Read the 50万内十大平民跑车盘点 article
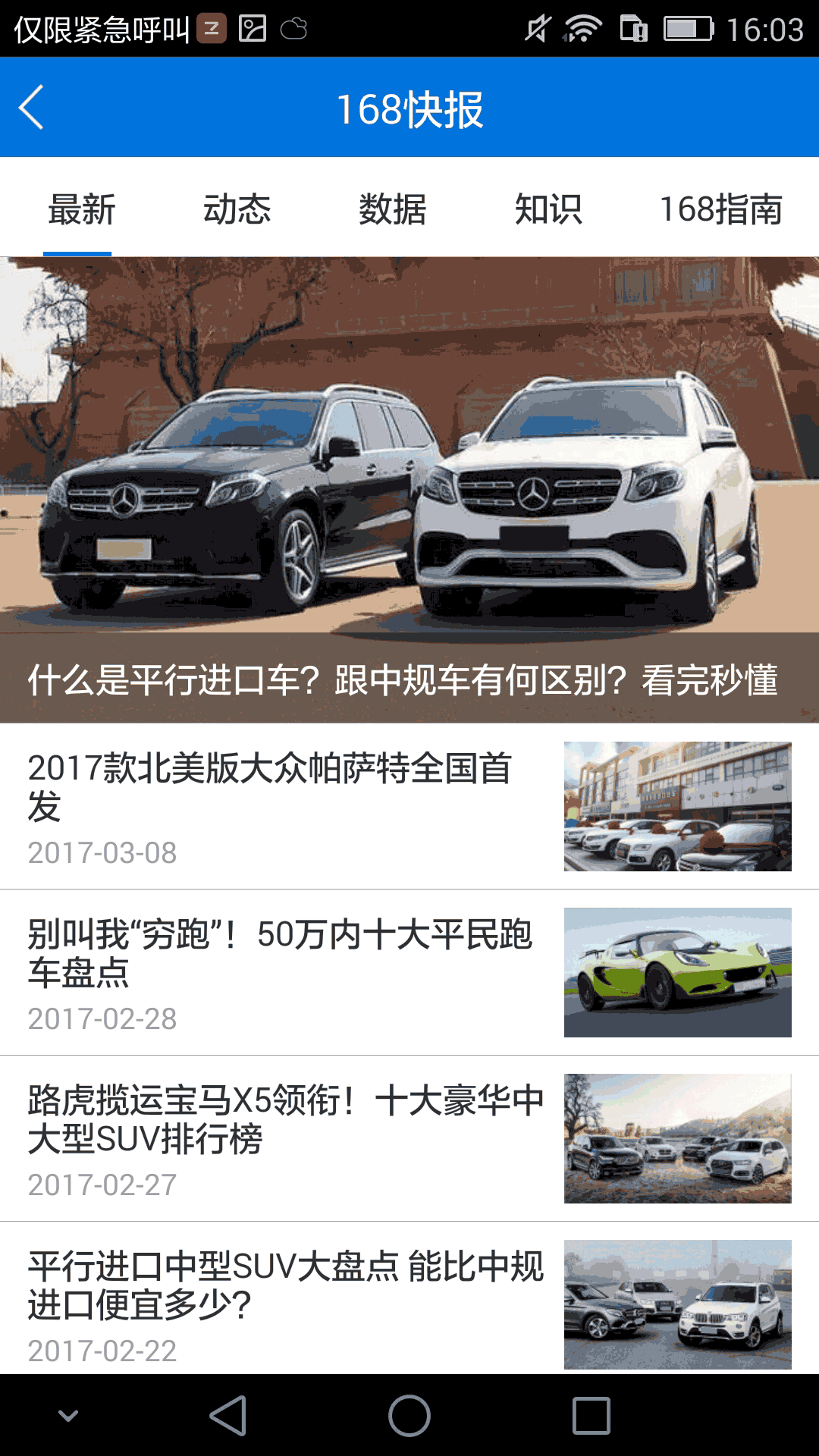The height and width of the screenshot is (1456, 819). (409, 972)
